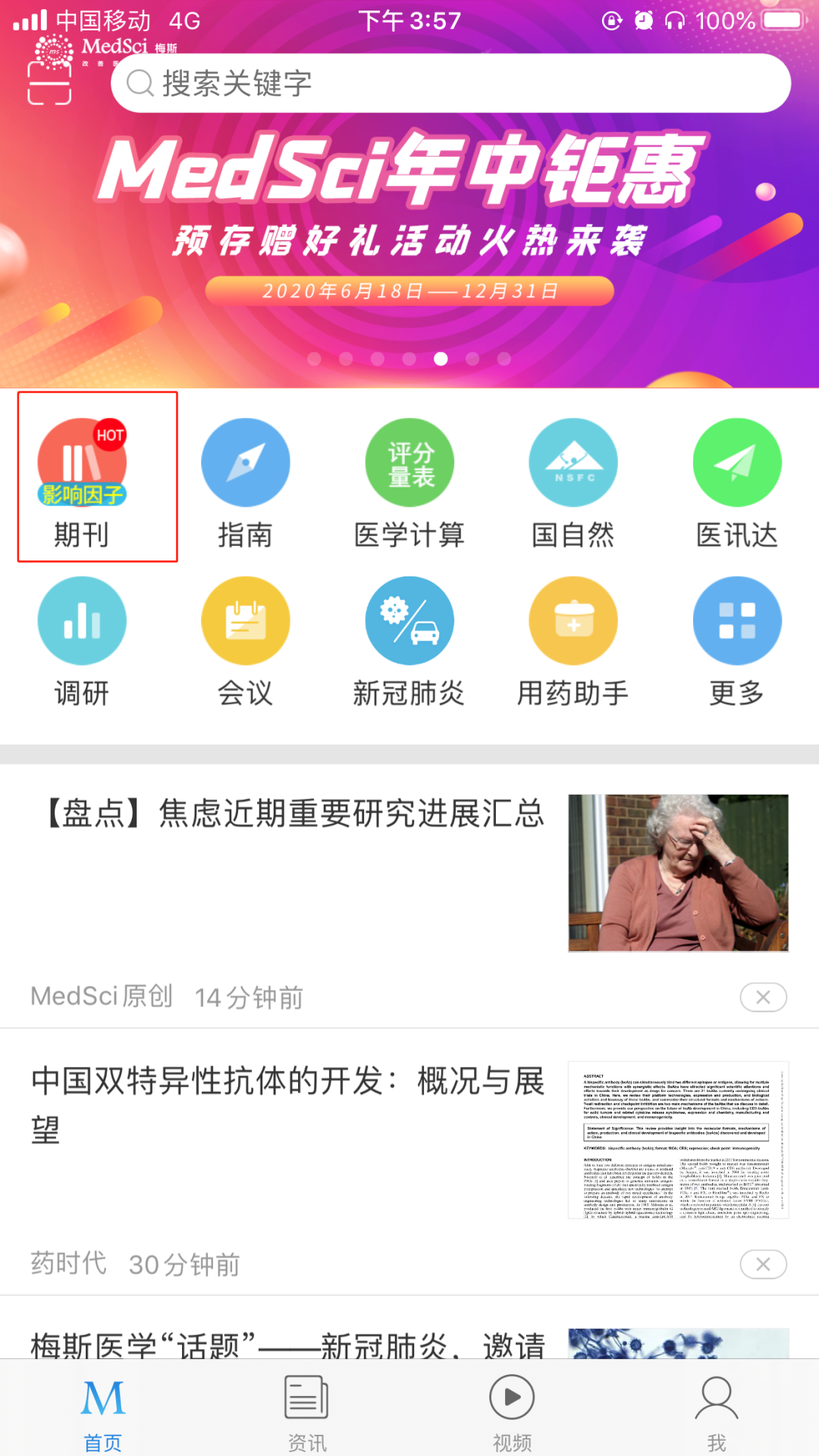Open the scan icon beside search
Viewport: 819px width, 1456px height.
(x=49, y=82)
